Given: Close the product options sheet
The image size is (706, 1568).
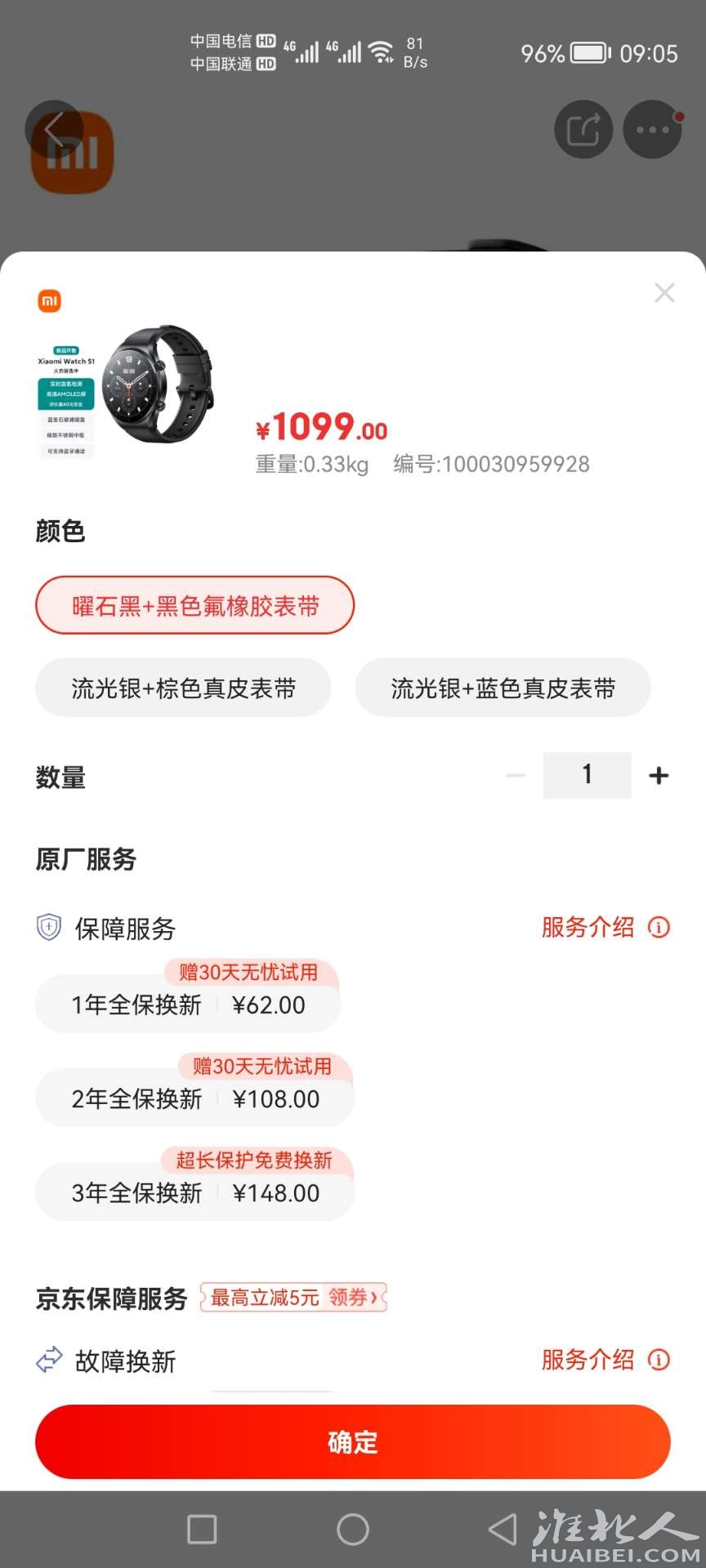Looking at the screenshot, I should tap(664, 293).
